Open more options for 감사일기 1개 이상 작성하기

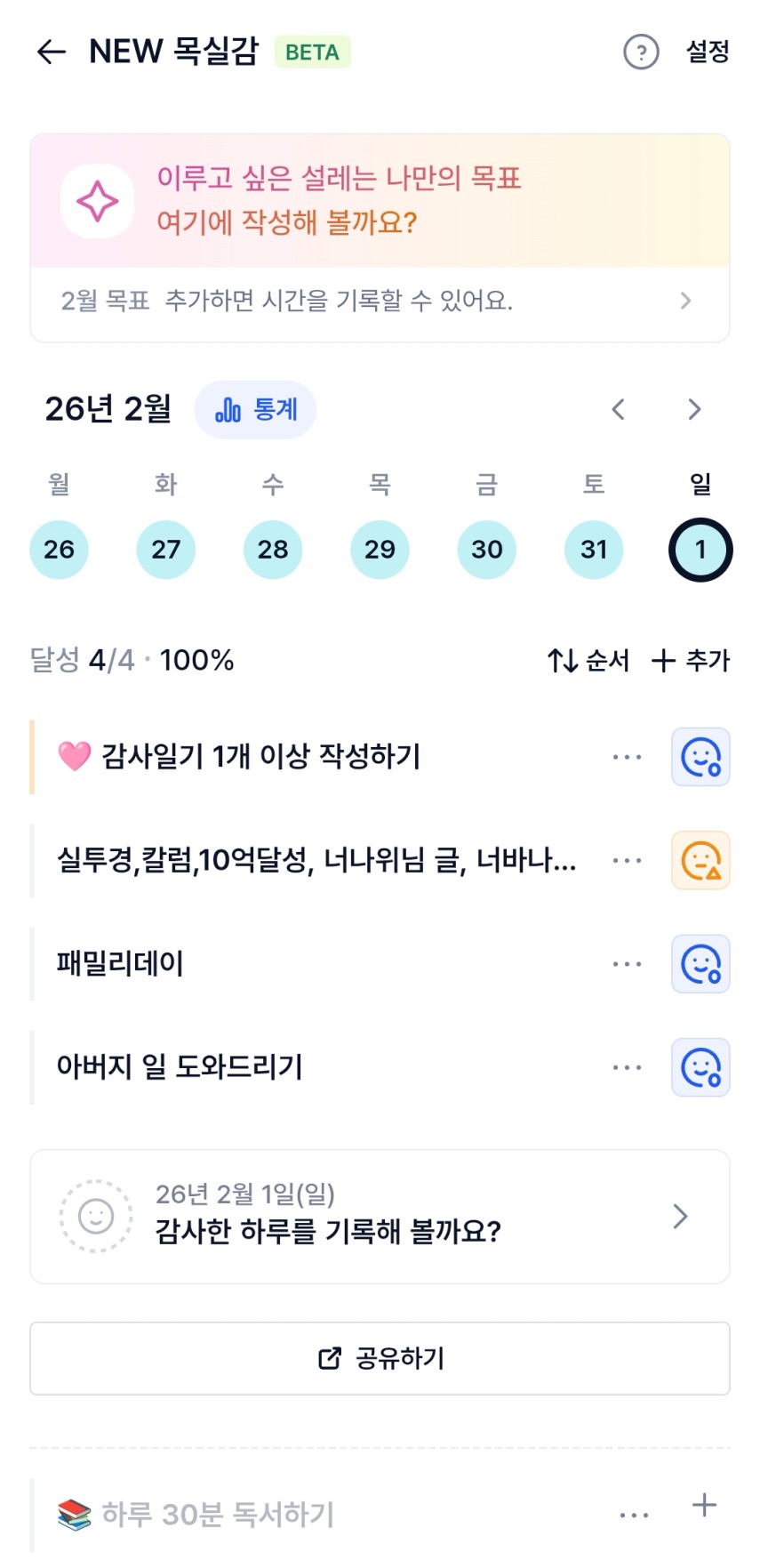pyautogui.click(x=627, y=758)
